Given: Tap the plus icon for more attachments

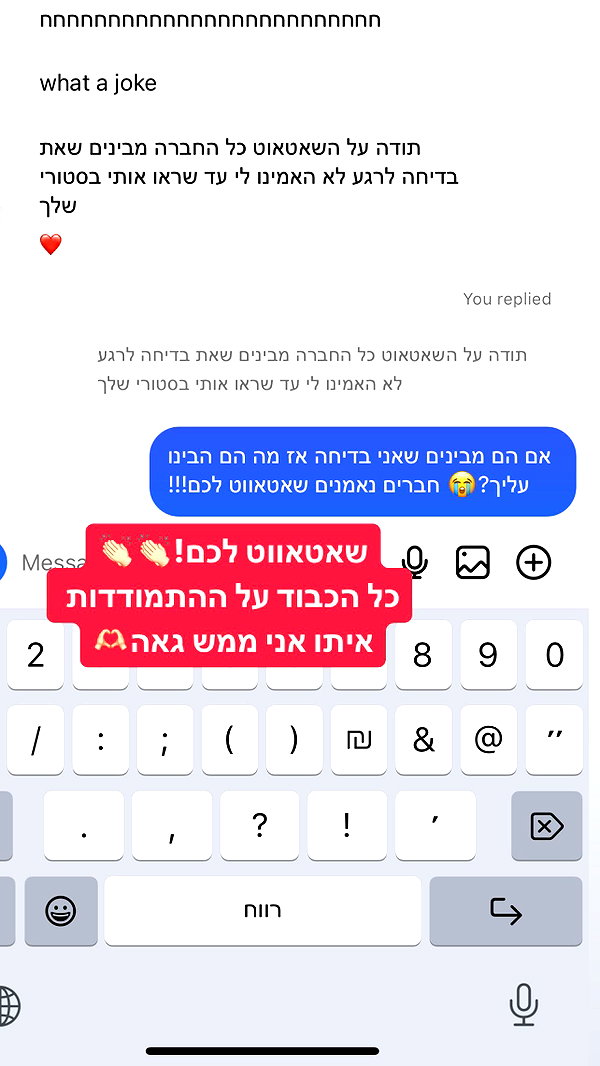Looking at the screenshot, I should click(533, 562).
